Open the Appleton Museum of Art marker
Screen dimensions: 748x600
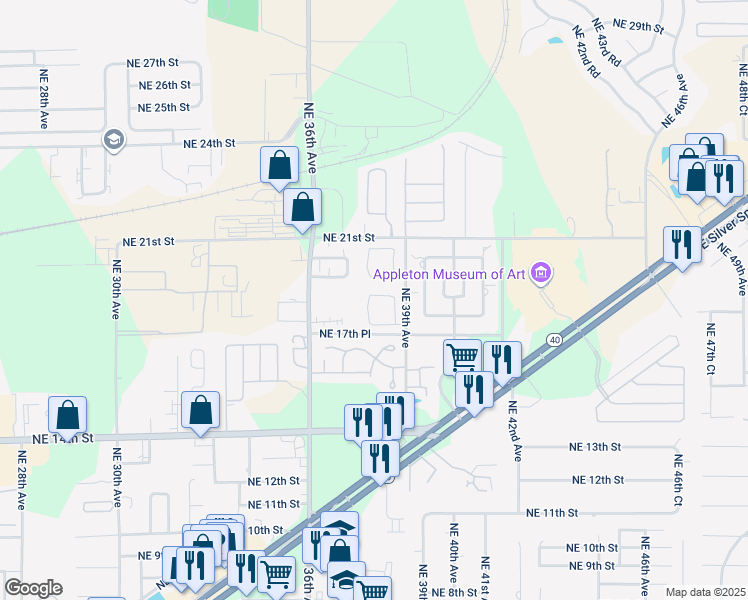542,273
